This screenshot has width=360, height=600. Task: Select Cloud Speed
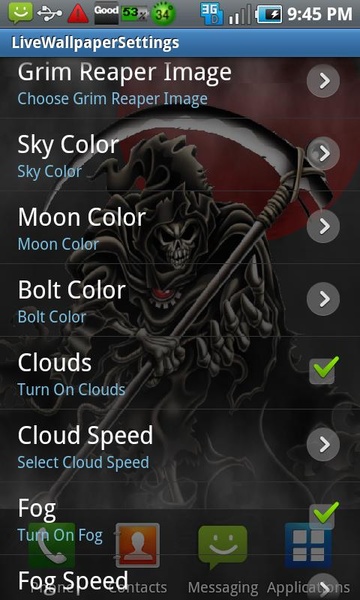[180, 445]
